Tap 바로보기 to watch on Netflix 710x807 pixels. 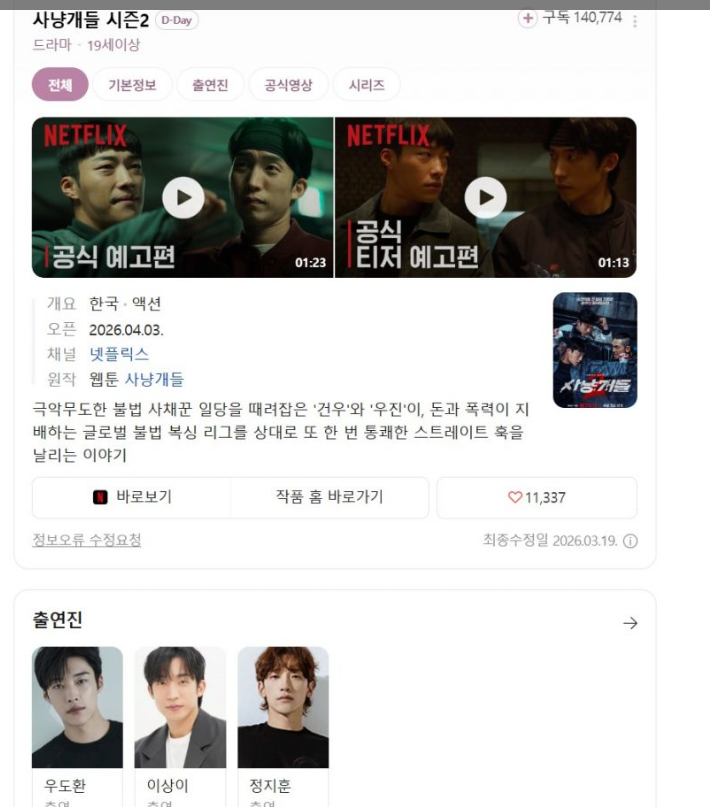coord(131,497)
